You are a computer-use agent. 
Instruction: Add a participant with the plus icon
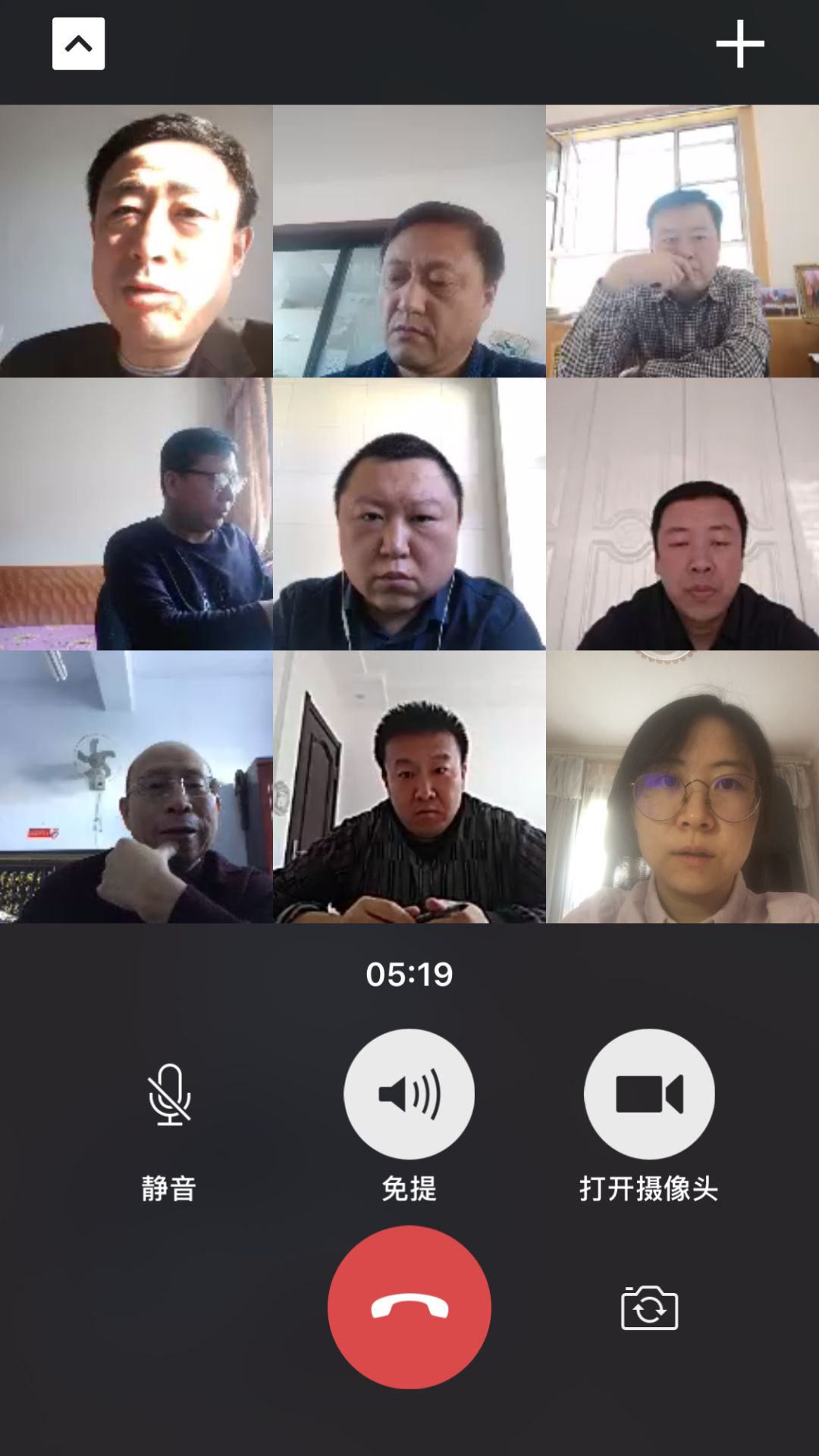pyautogui.click(x=739, y=44)
